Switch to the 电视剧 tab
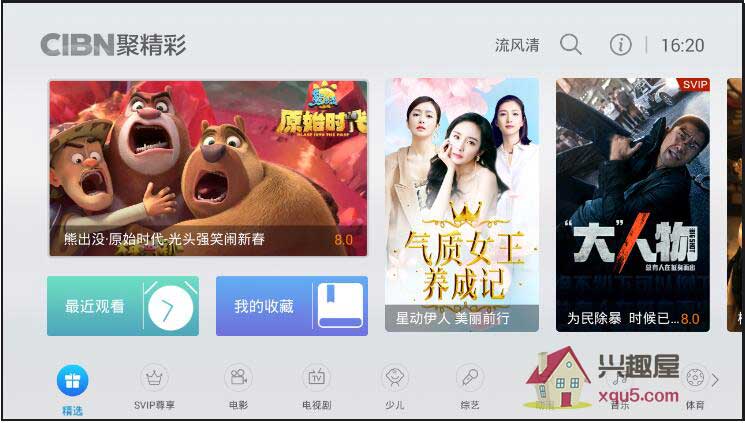 (317, 385)
